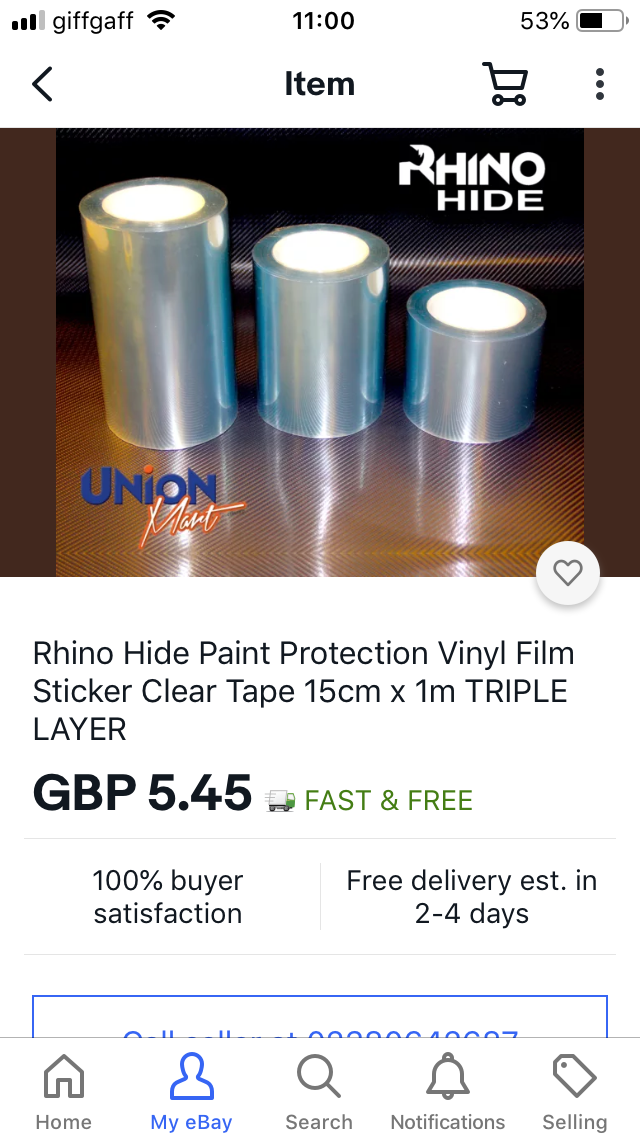Image resolution: width=640 pixels, height=1136 pixels.
Task: Go to the Search tab
Action: (x=319, y=1092)
